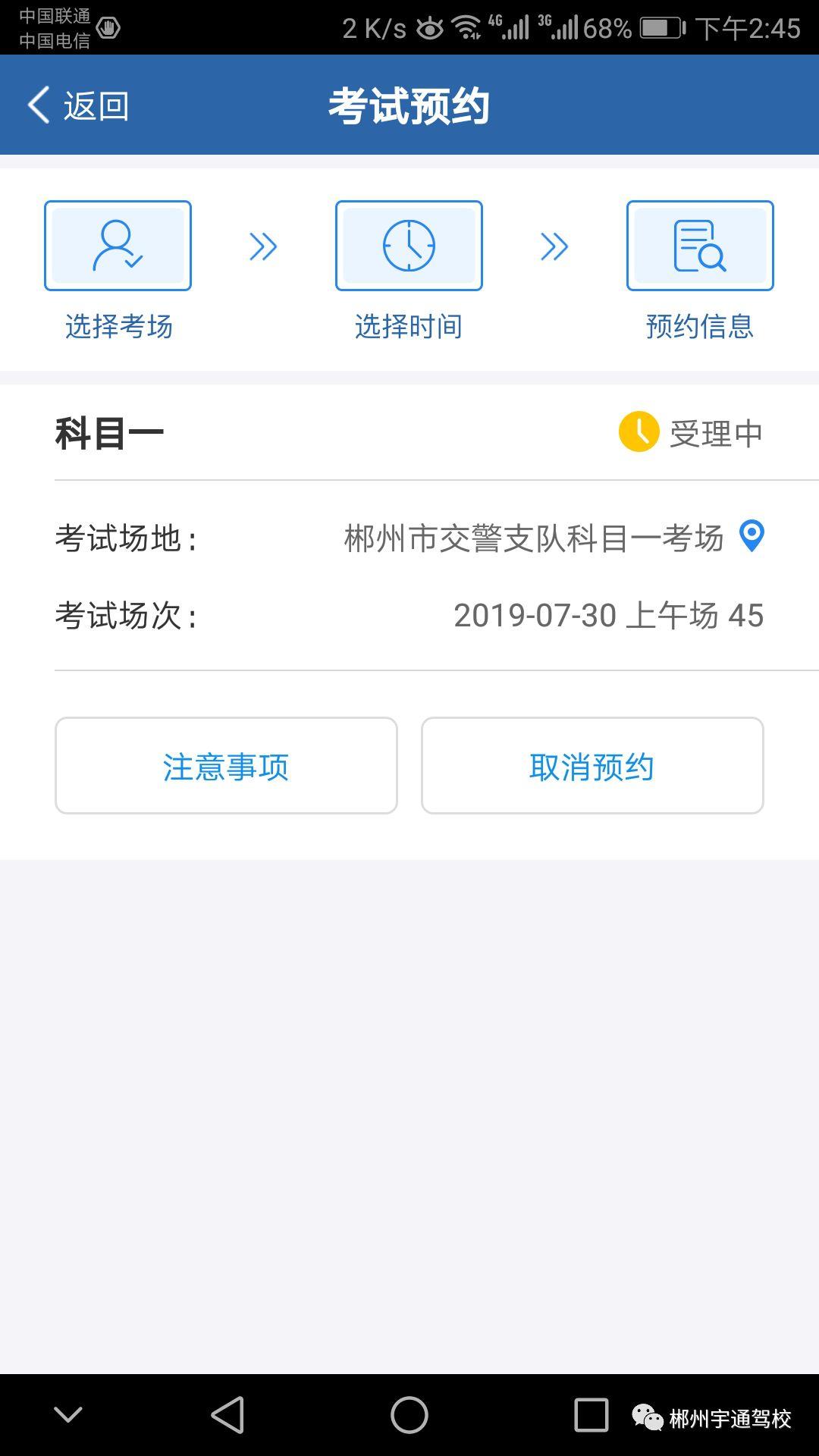Cancel the appointment with 取消预约

pos(591,766)
